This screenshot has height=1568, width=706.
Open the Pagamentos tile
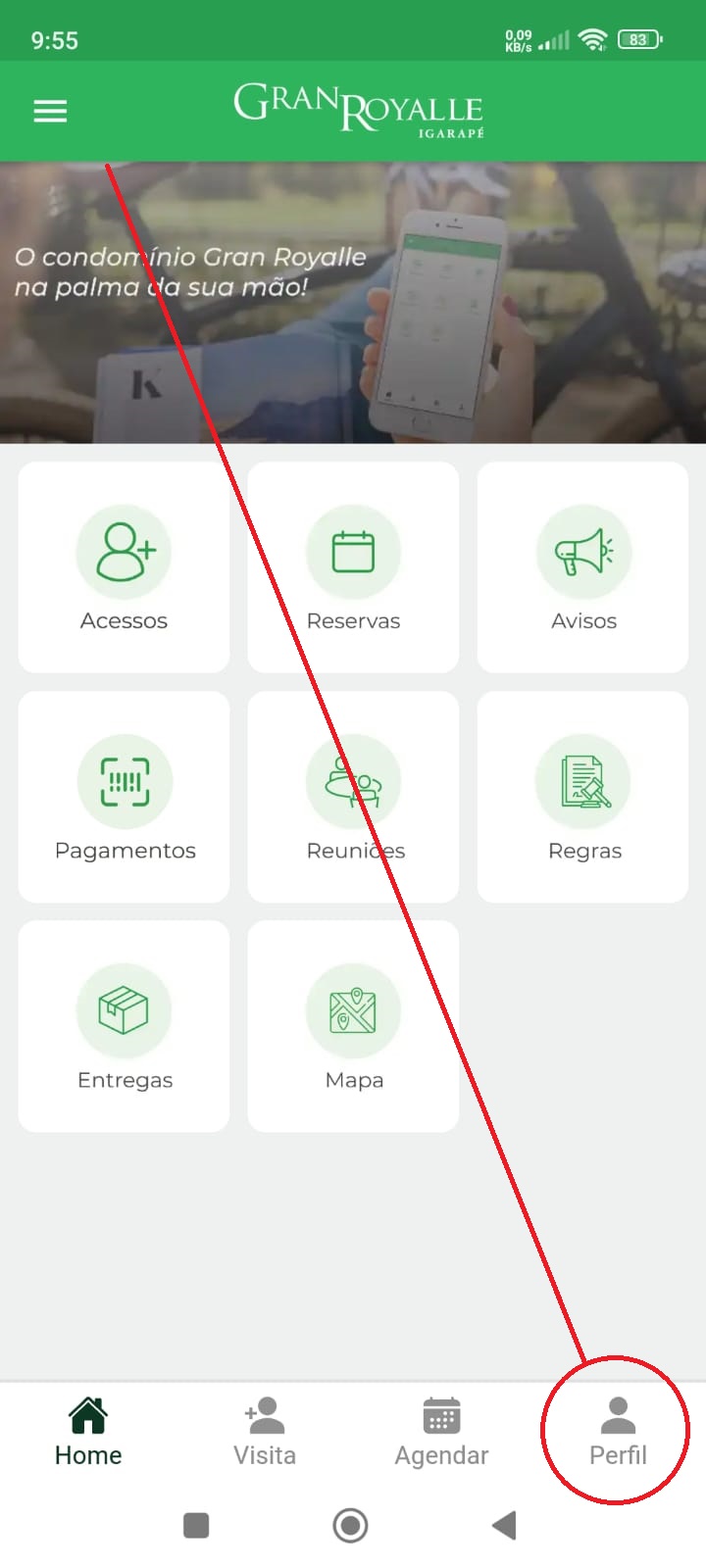[x=124, y=797]
